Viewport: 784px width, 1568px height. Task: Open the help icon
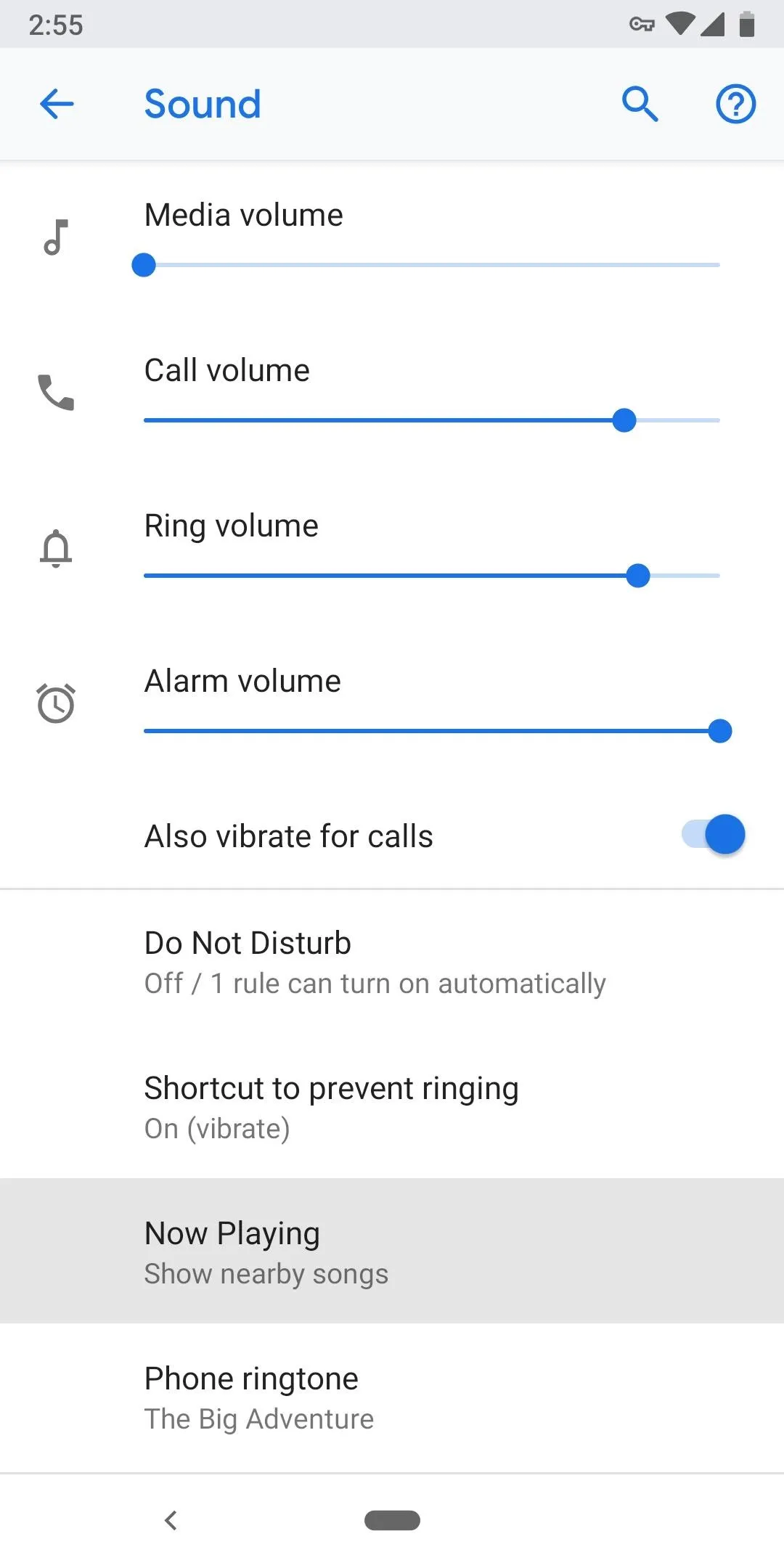click(x=736, y=104)
